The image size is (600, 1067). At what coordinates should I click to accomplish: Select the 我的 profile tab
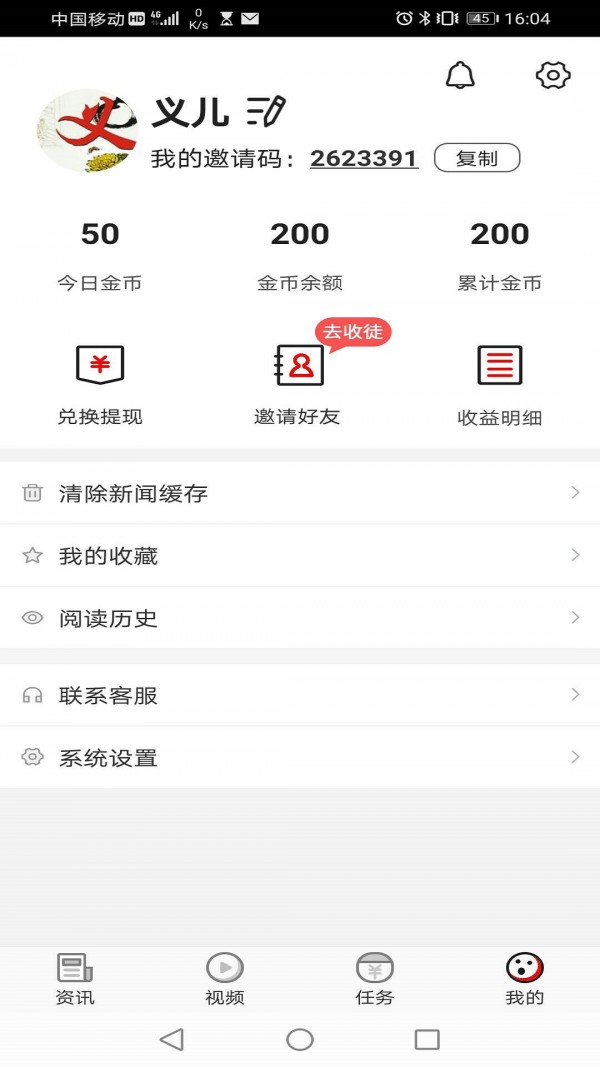pos(525,979)
